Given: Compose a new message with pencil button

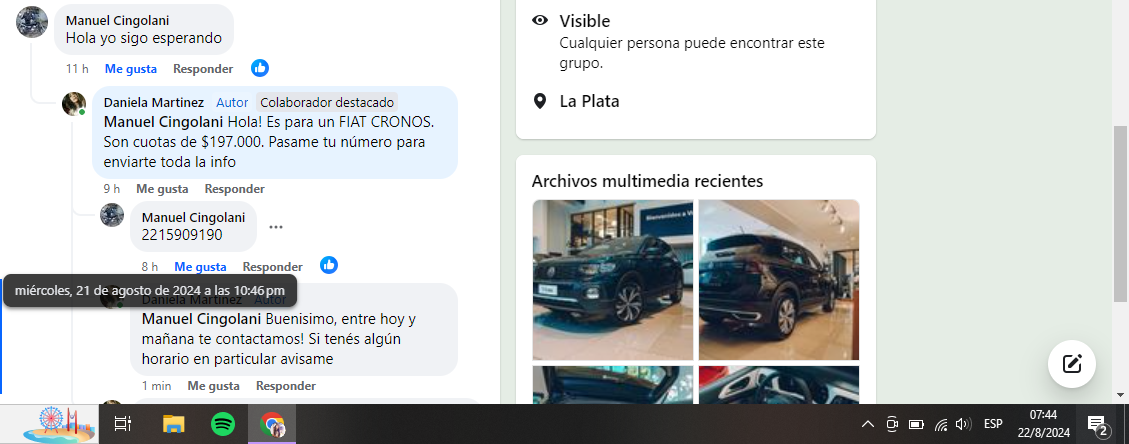Looking at the screenshot, I should [x=1072, y=363].
